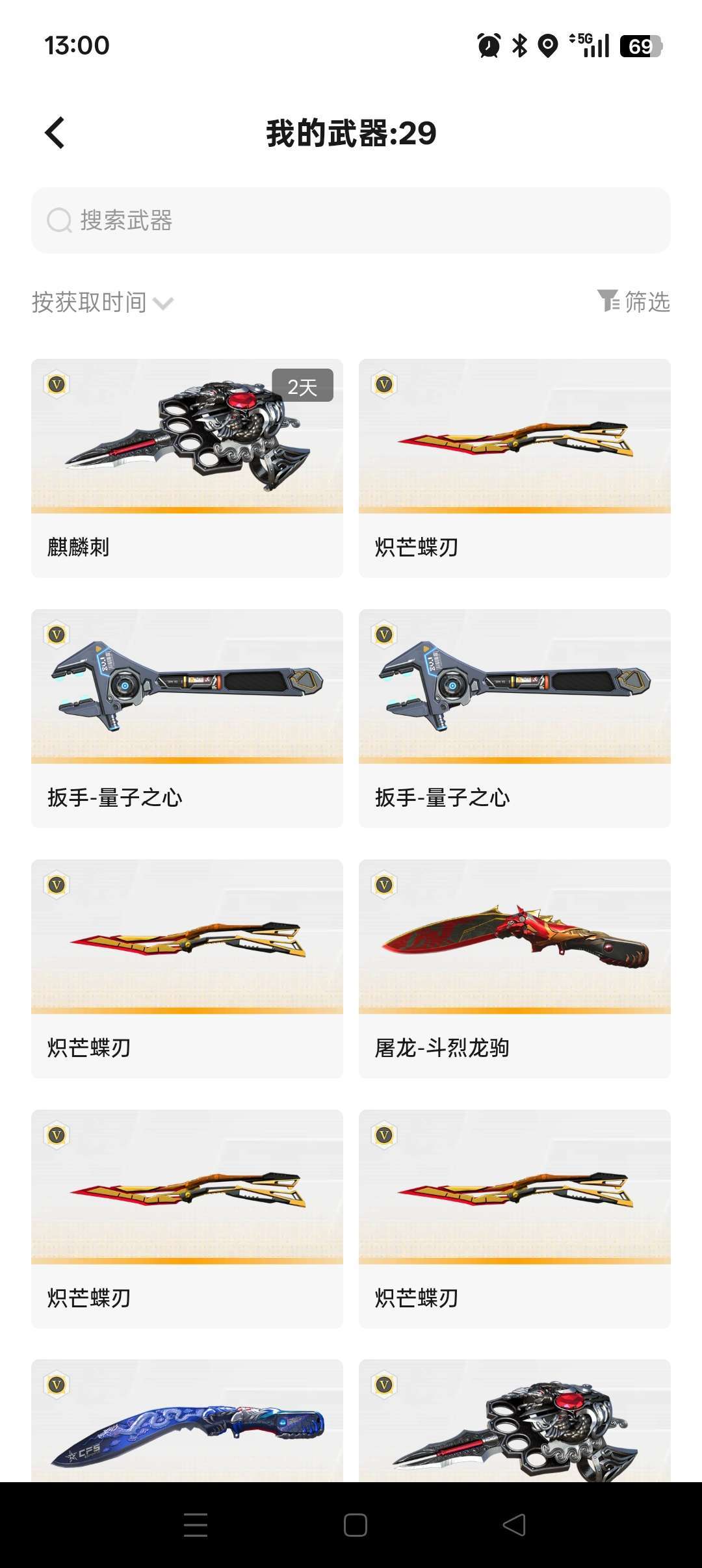Open the 按获取时间 sort dropdown

91,302
